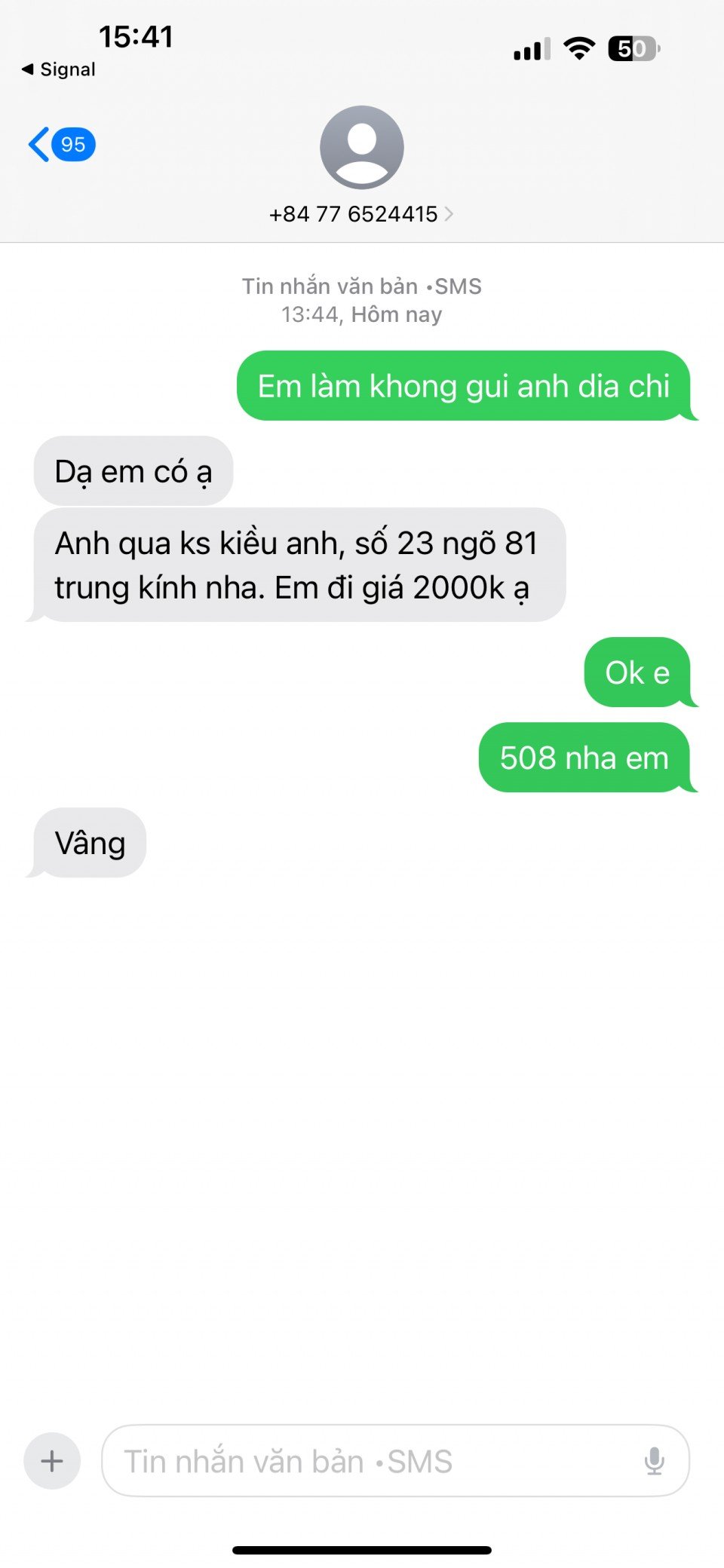
Task: Open contact details for +84 77 6524415
Action: coord(361,214)
